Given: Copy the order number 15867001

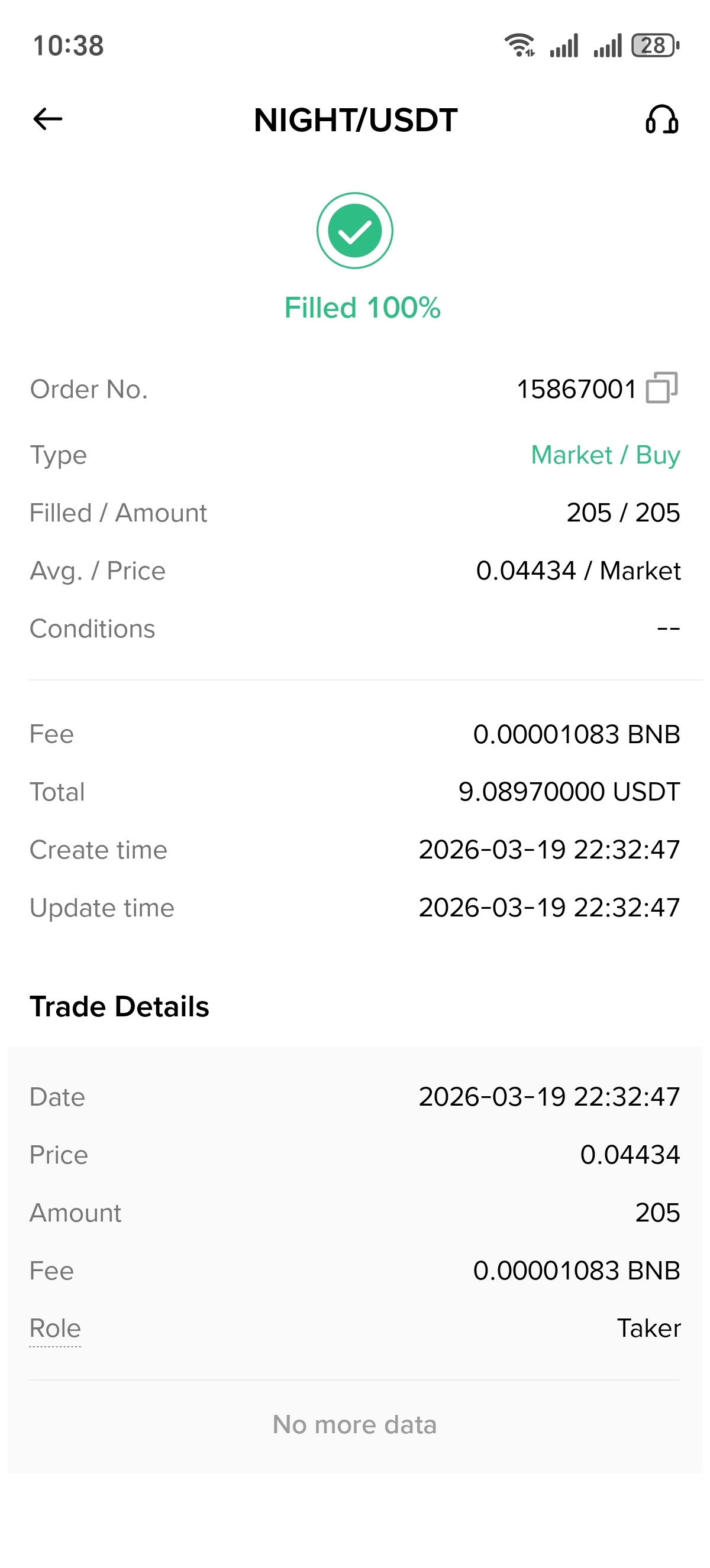Looking at the screenshot, I should pos(661,388).
